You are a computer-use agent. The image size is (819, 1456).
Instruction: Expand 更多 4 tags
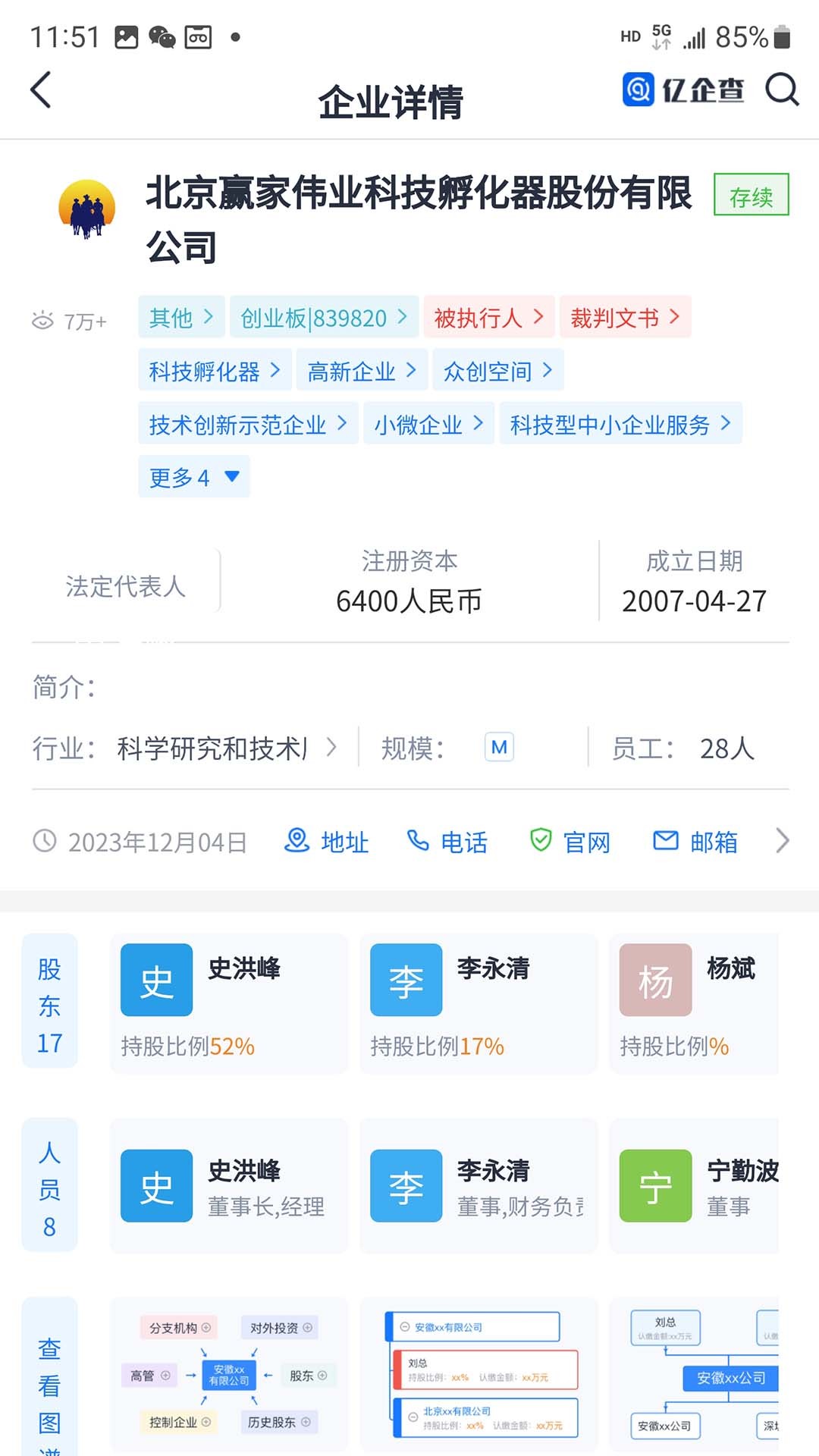click(193, 477)
